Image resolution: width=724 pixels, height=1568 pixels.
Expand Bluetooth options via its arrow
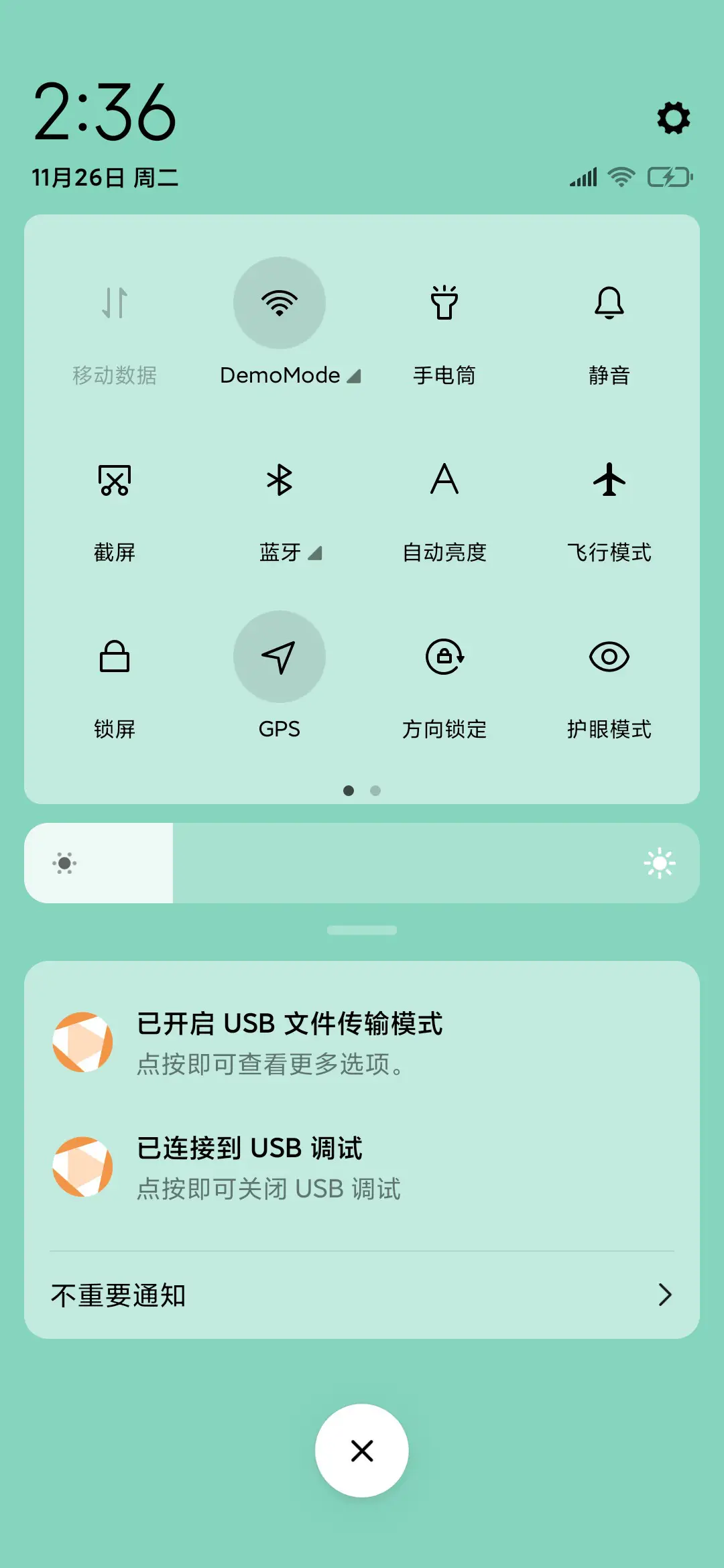point(315,553)
